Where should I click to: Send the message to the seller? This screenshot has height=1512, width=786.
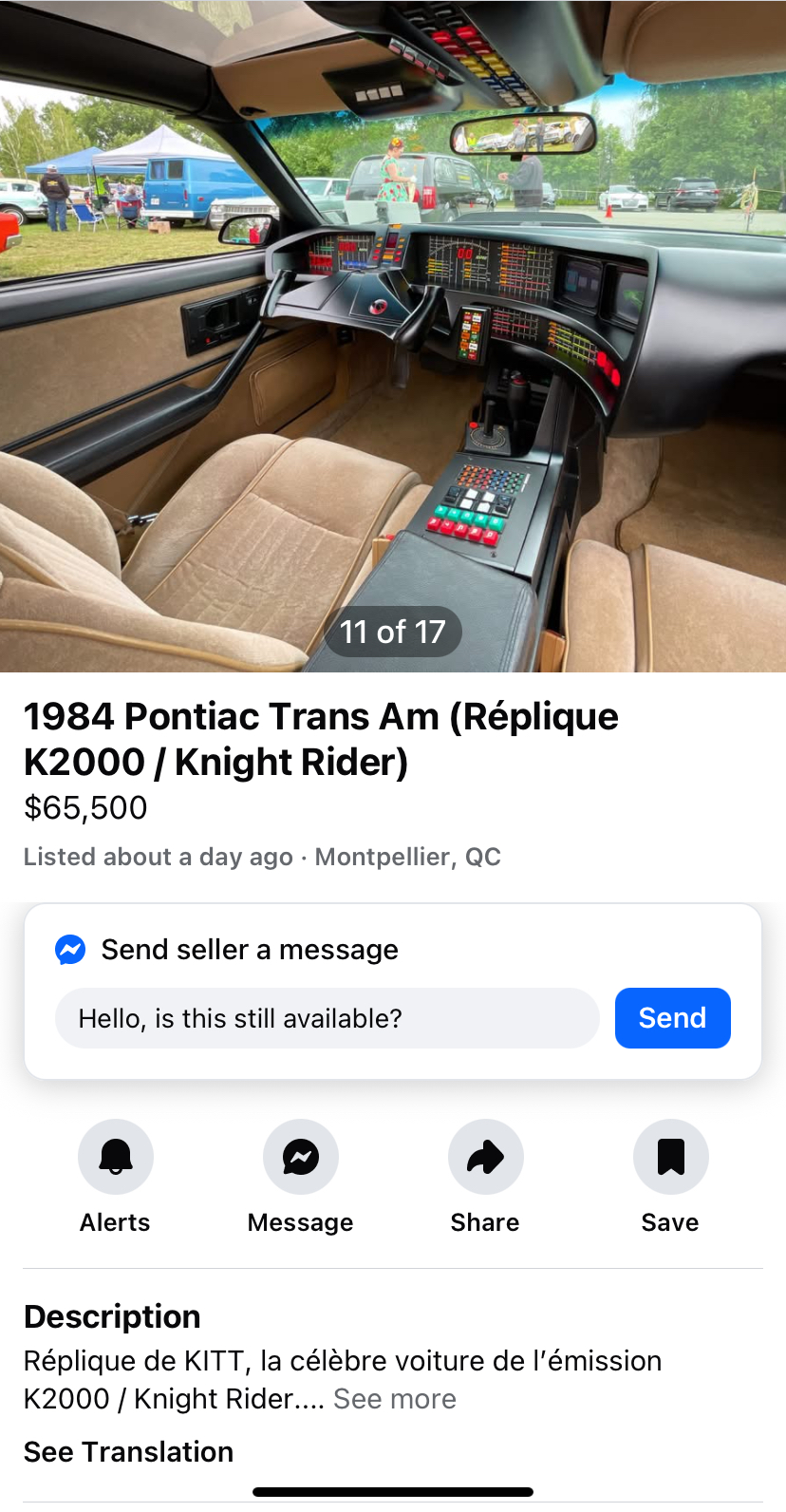click(x=672, y=1018)
